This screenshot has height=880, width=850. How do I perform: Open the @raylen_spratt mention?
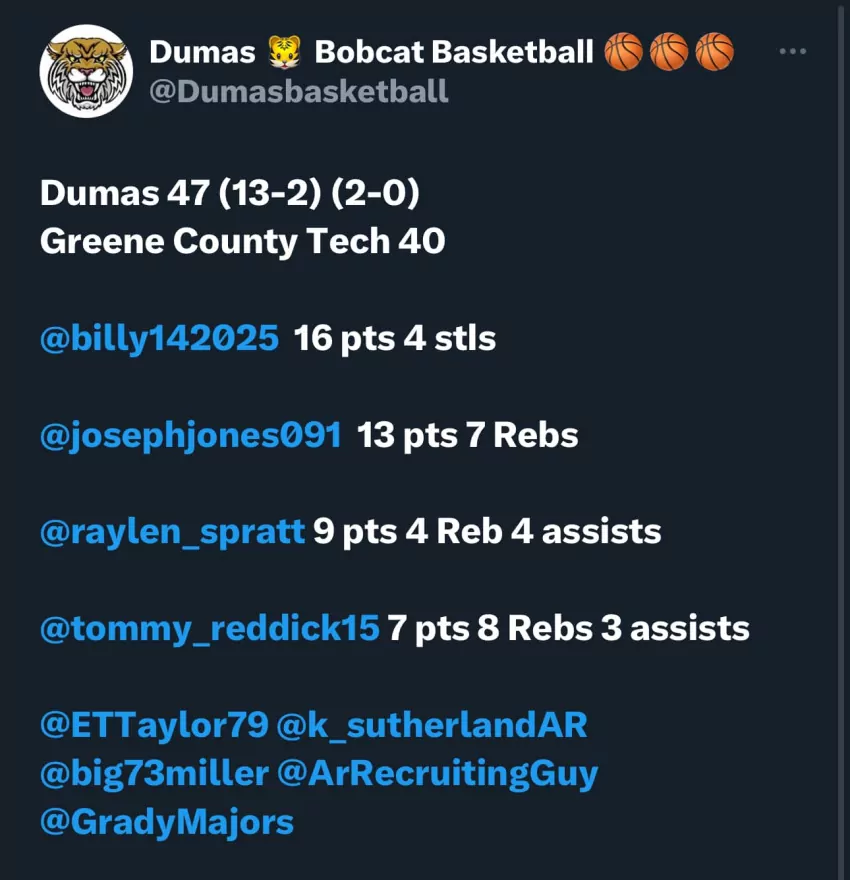(x=172, y=531)
